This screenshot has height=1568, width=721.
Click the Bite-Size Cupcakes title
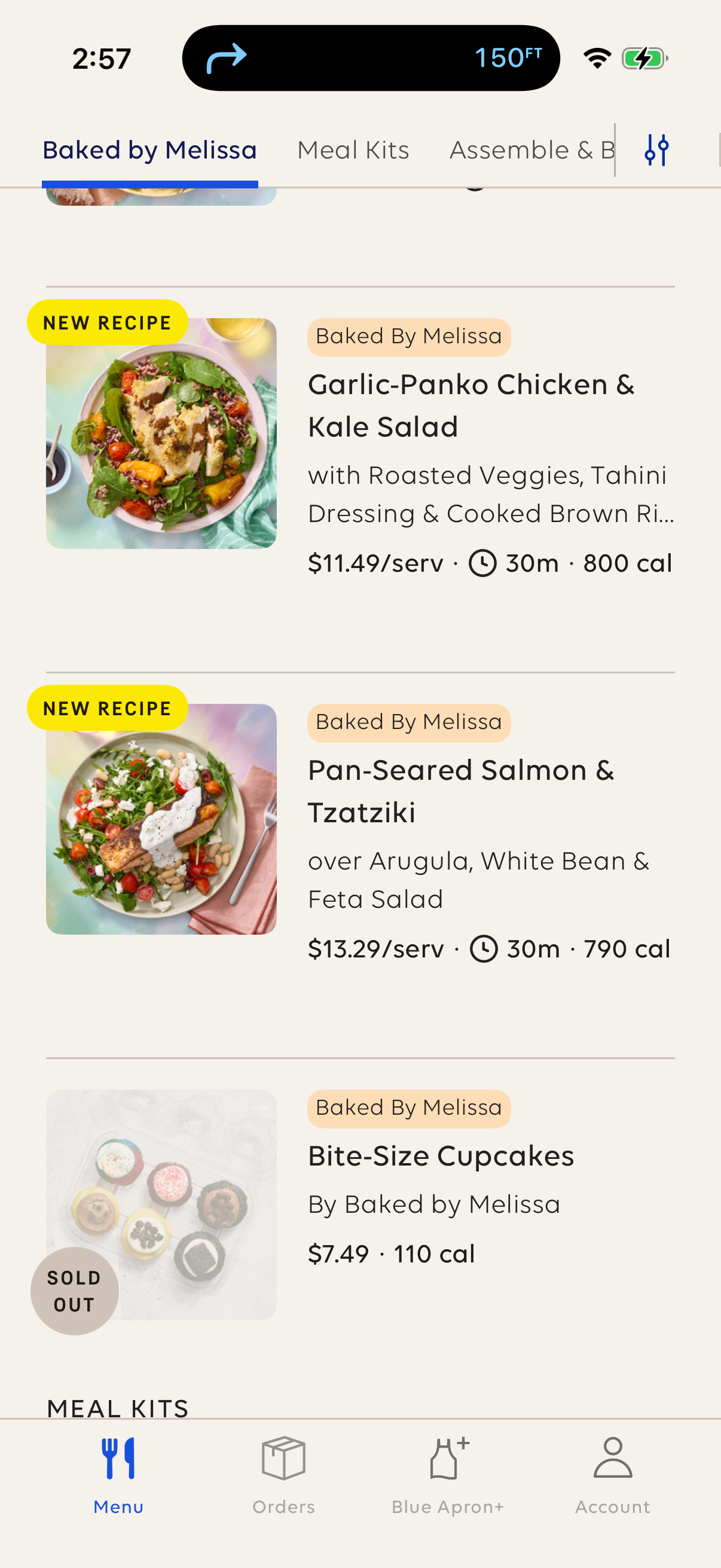tap(441, 1155)
